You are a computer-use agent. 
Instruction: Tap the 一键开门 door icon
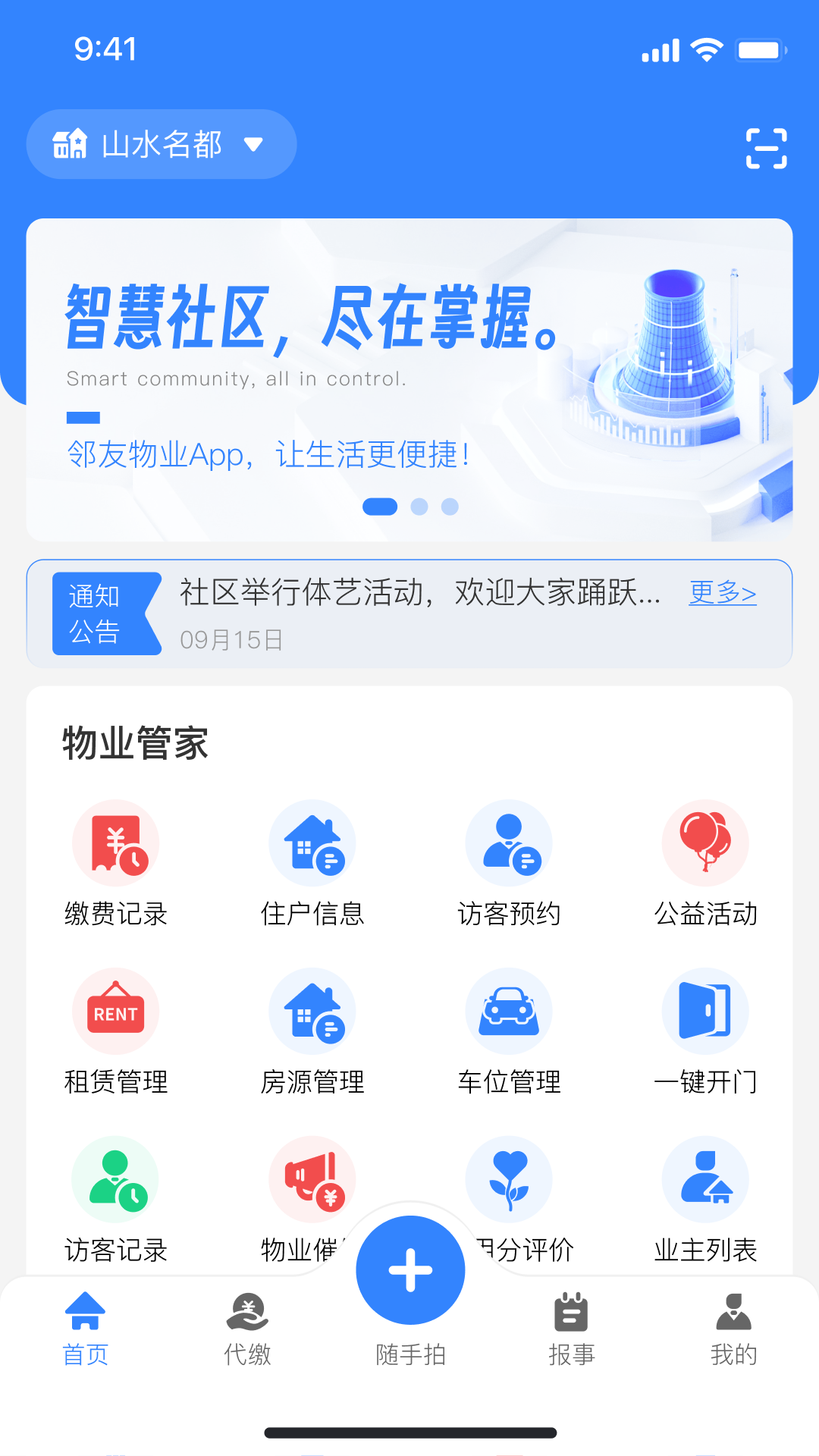point(706,1011)
